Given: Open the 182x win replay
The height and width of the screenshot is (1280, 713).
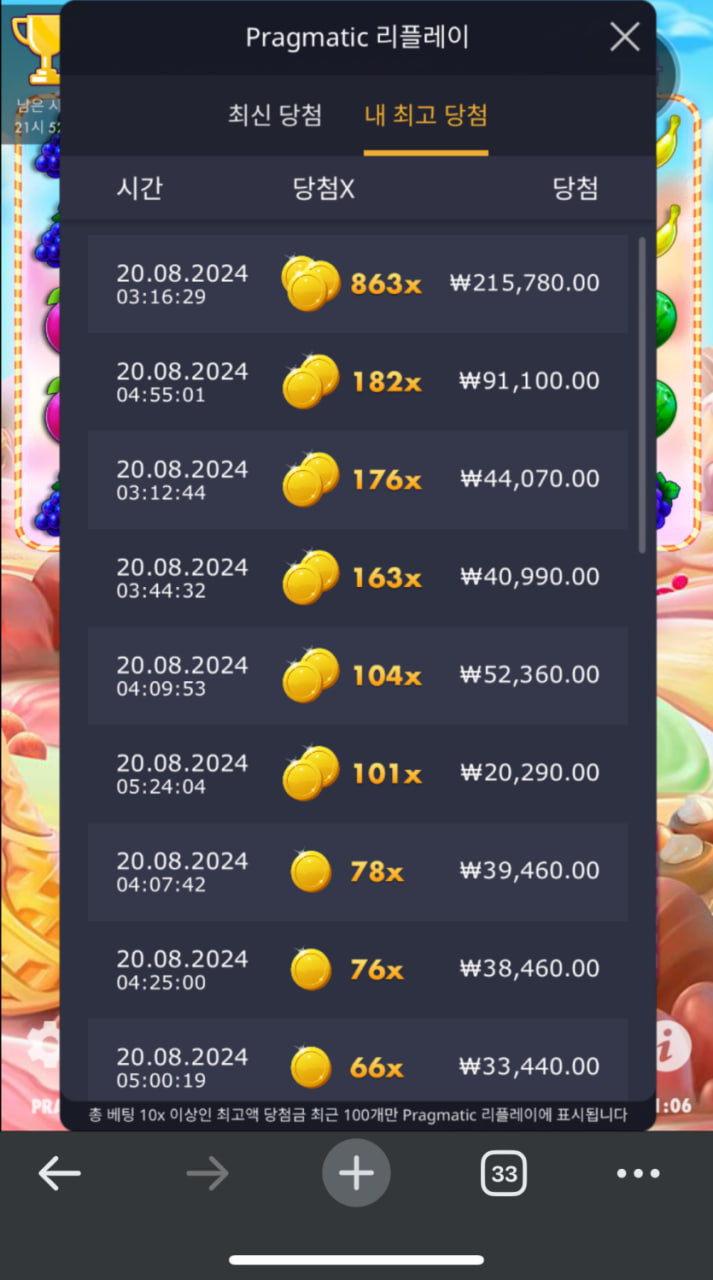Looking at the screenshot, I should tap(357, 381).
